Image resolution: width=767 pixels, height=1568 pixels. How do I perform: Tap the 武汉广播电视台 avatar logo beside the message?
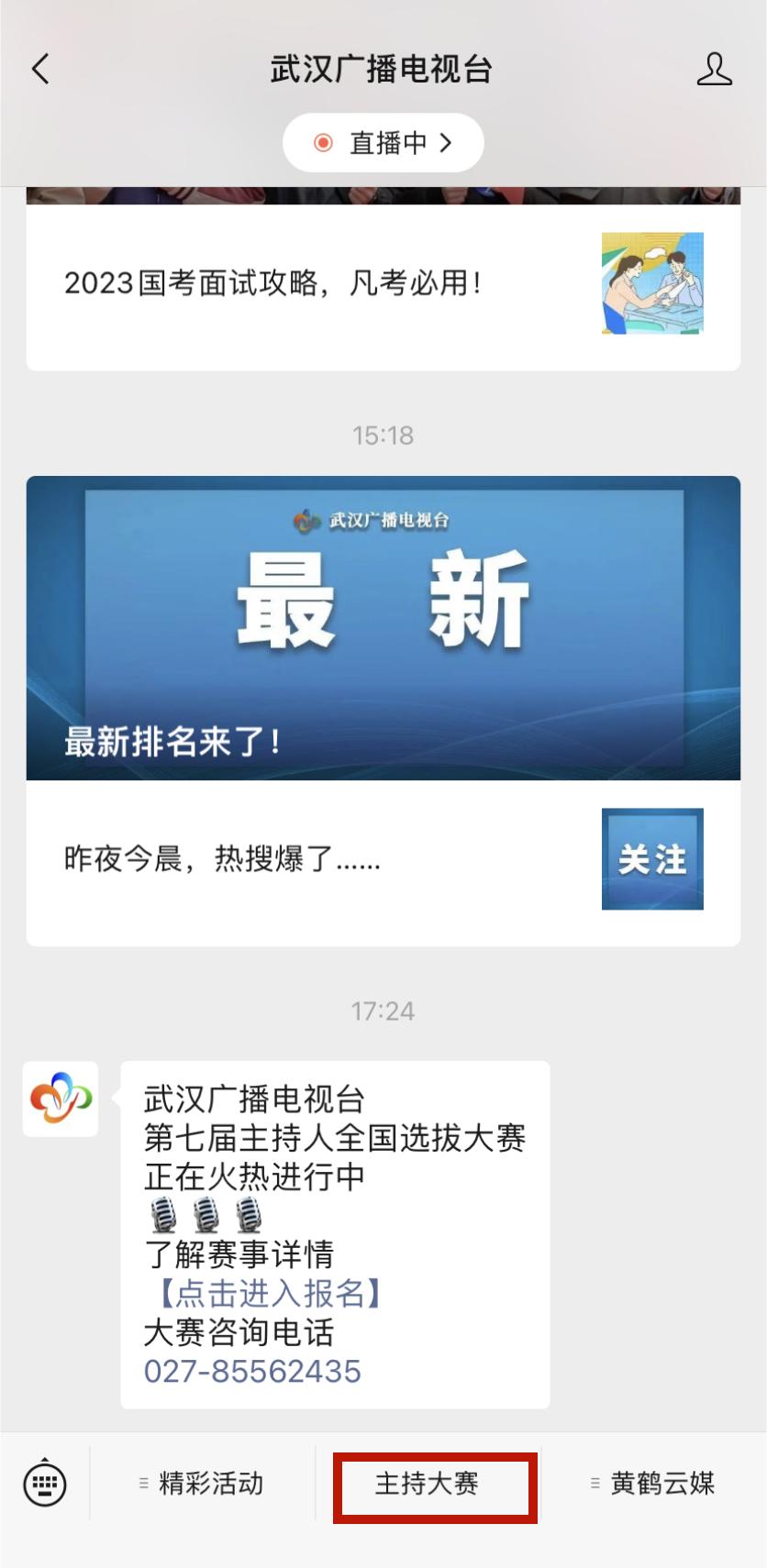[x=61, y=1099]
